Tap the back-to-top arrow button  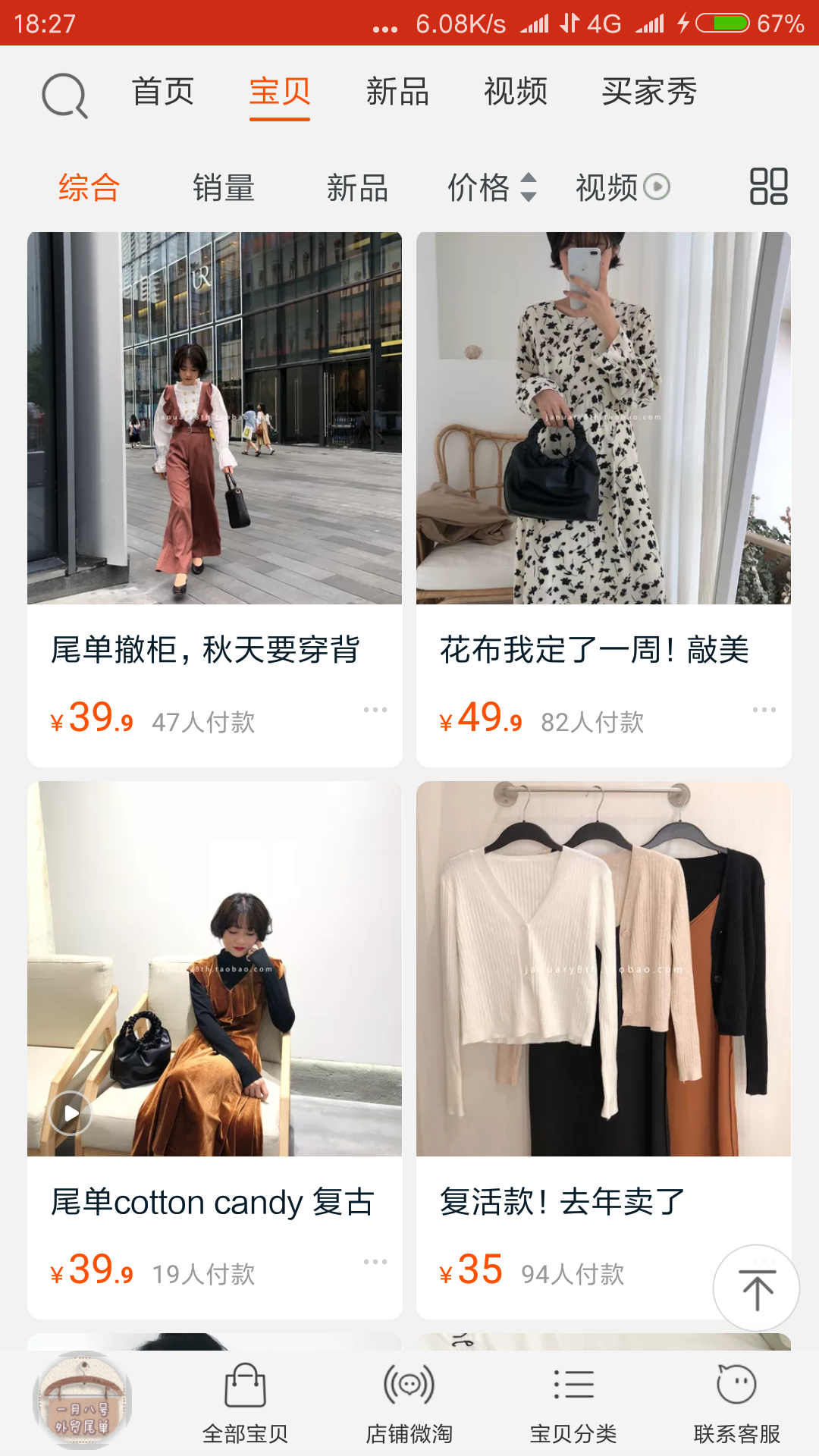click(x=756, y=1288)
